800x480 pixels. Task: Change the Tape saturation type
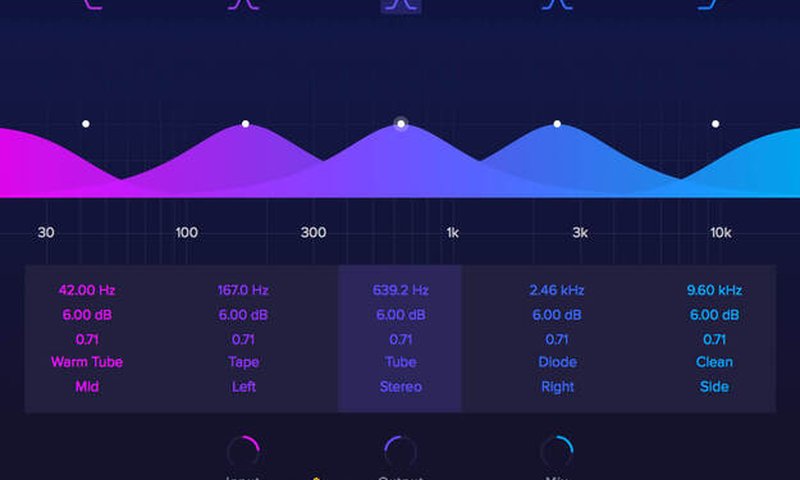243,362
